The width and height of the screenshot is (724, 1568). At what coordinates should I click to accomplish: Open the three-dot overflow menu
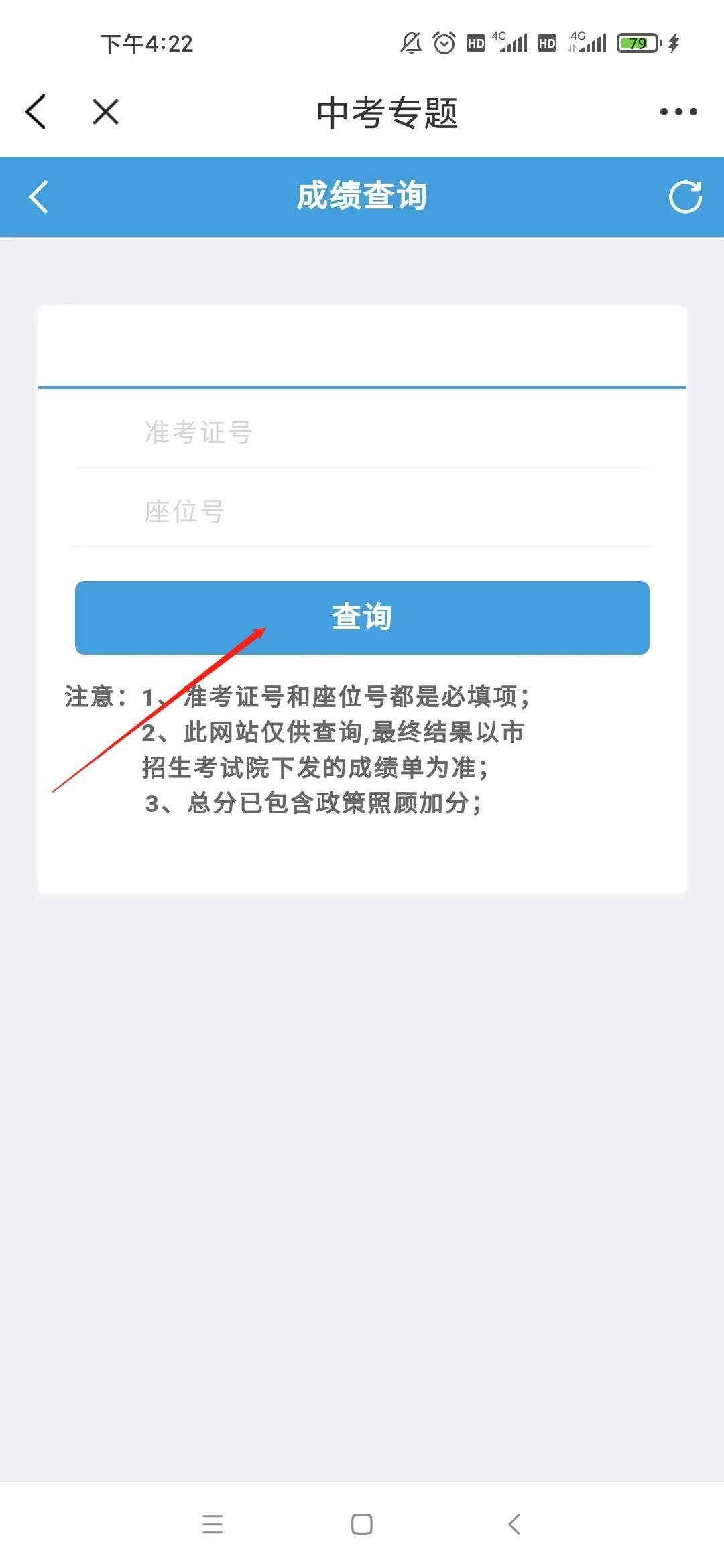pyautogui.click(x=678, y=112)
